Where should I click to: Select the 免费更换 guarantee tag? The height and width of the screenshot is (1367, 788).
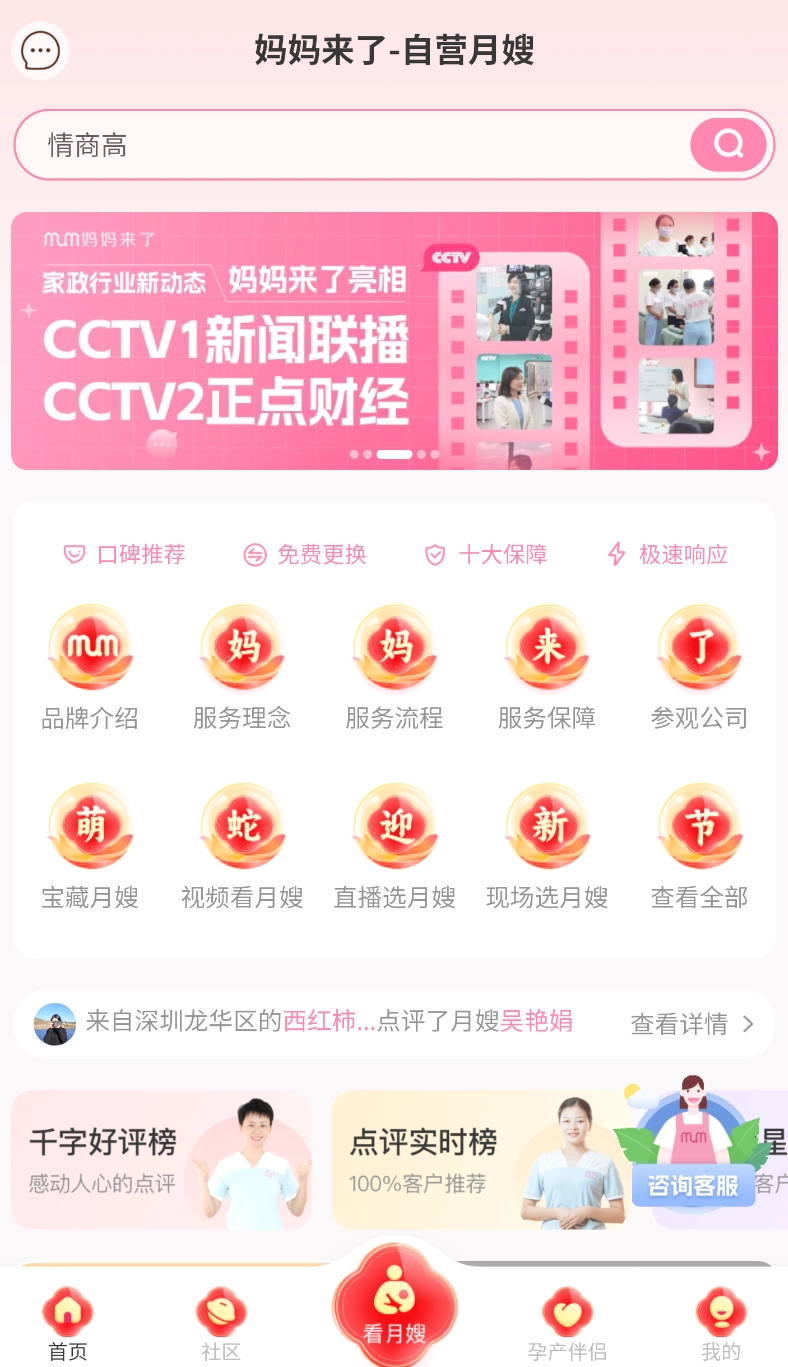[x=305, y=554]
